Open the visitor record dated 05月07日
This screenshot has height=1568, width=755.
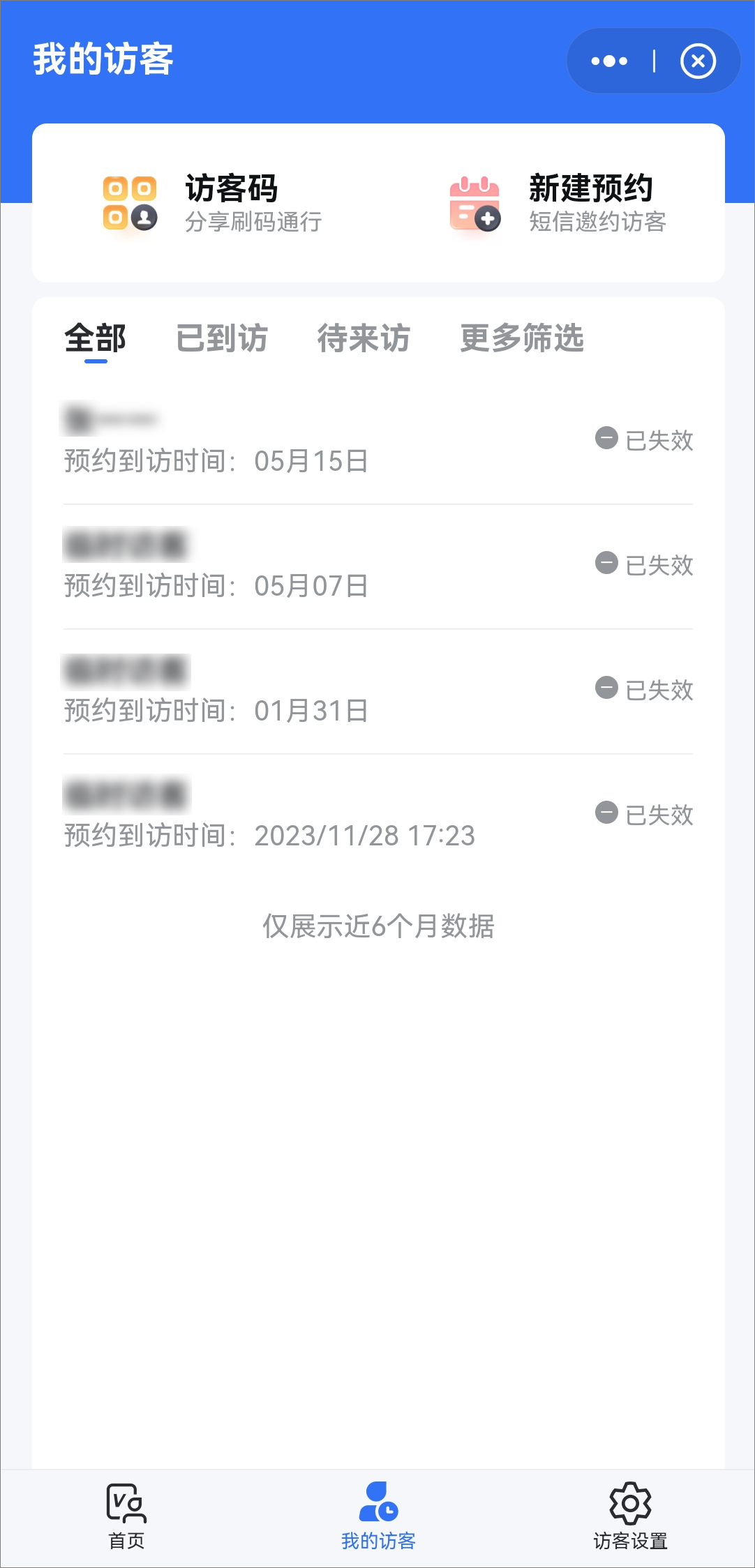click(378, 566)
